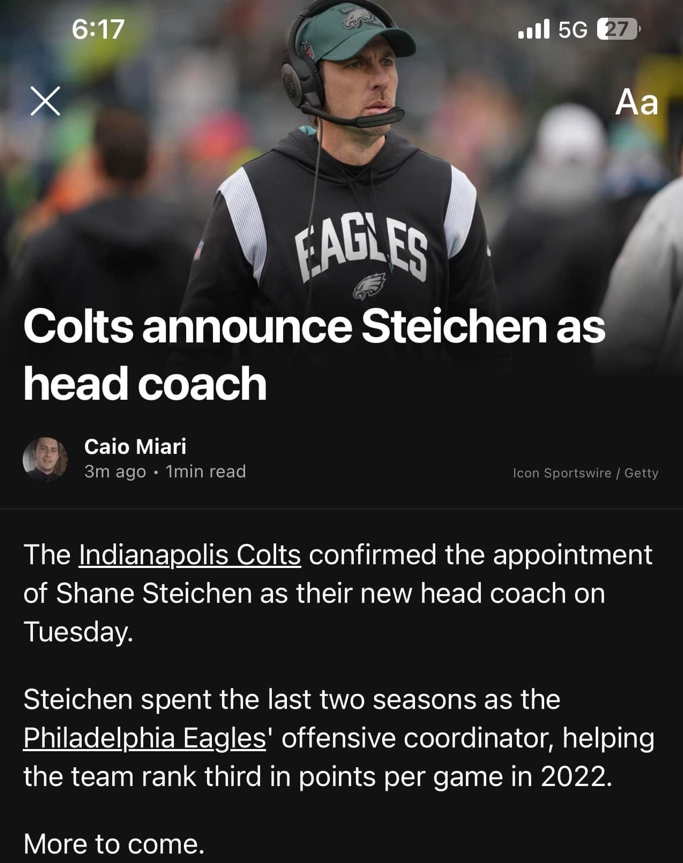
Task: Open the Philadelphia Eagles link
Action: click(x=144, y=738)
